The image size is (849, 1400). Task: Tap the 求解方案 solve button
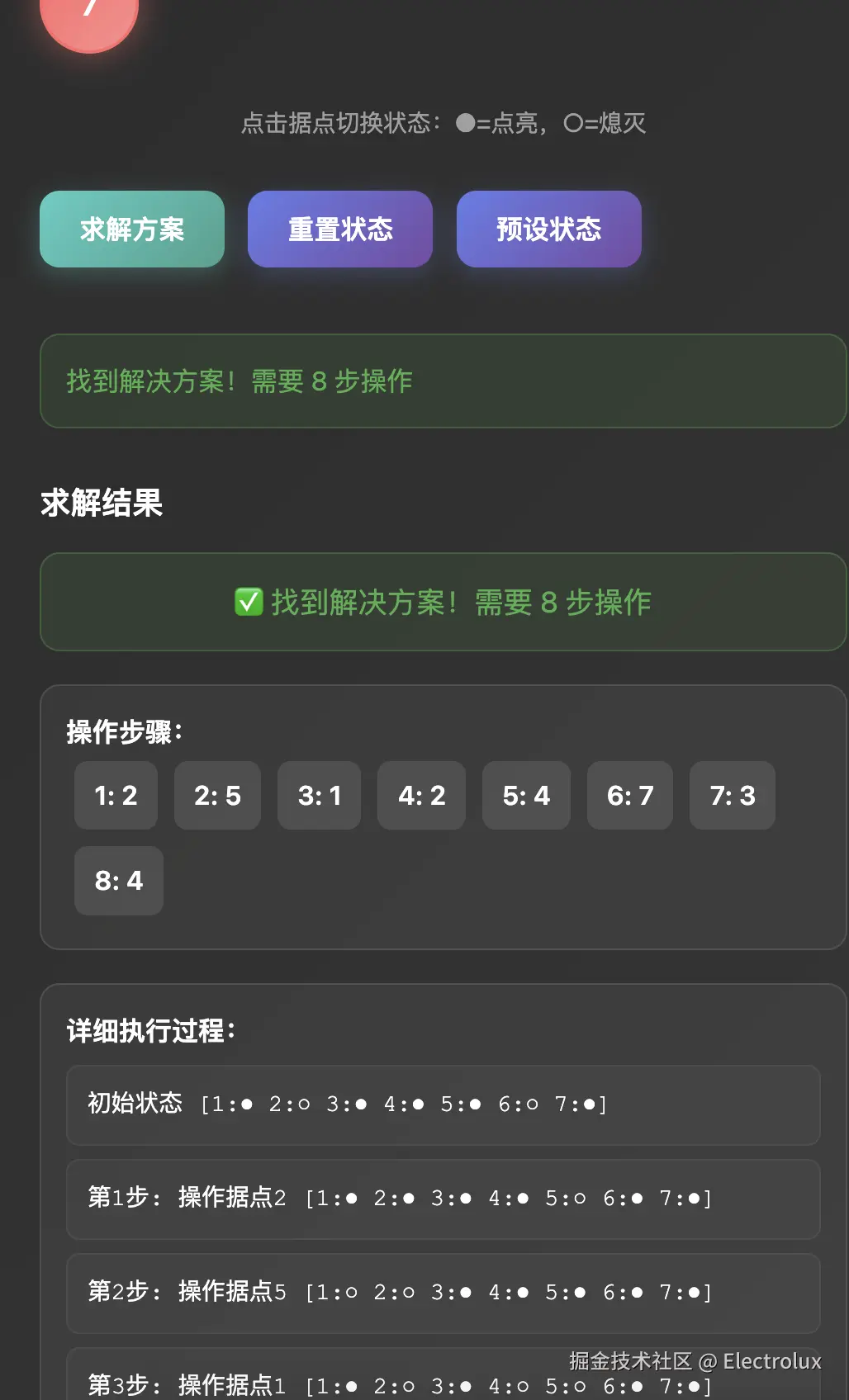(132, 229)
